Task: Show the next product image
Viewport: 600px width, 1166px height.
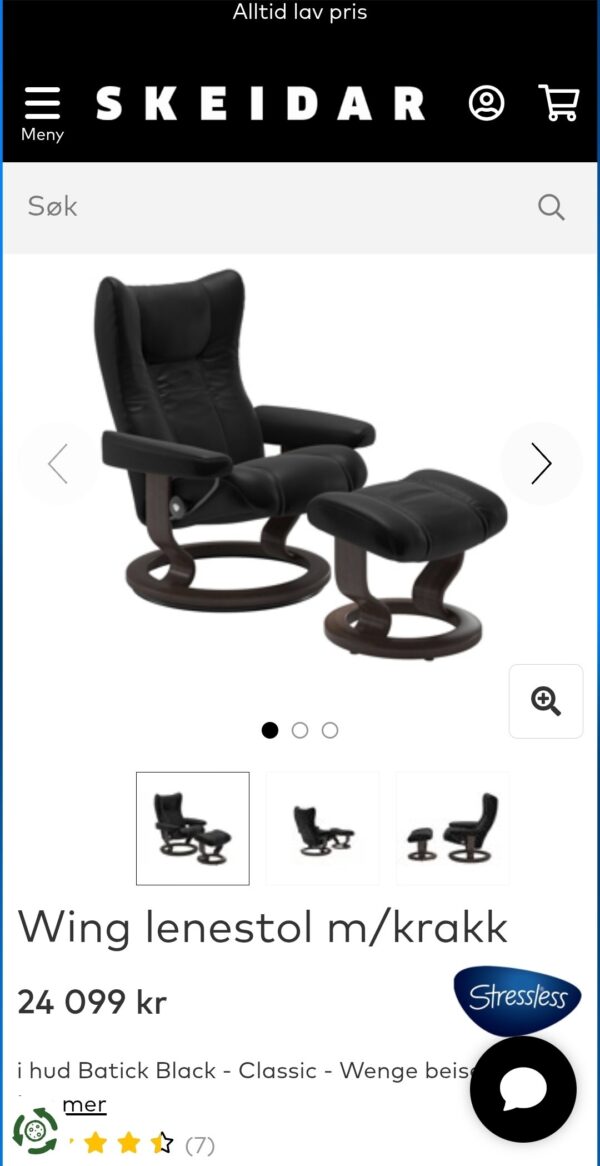Action: (541, 463)
